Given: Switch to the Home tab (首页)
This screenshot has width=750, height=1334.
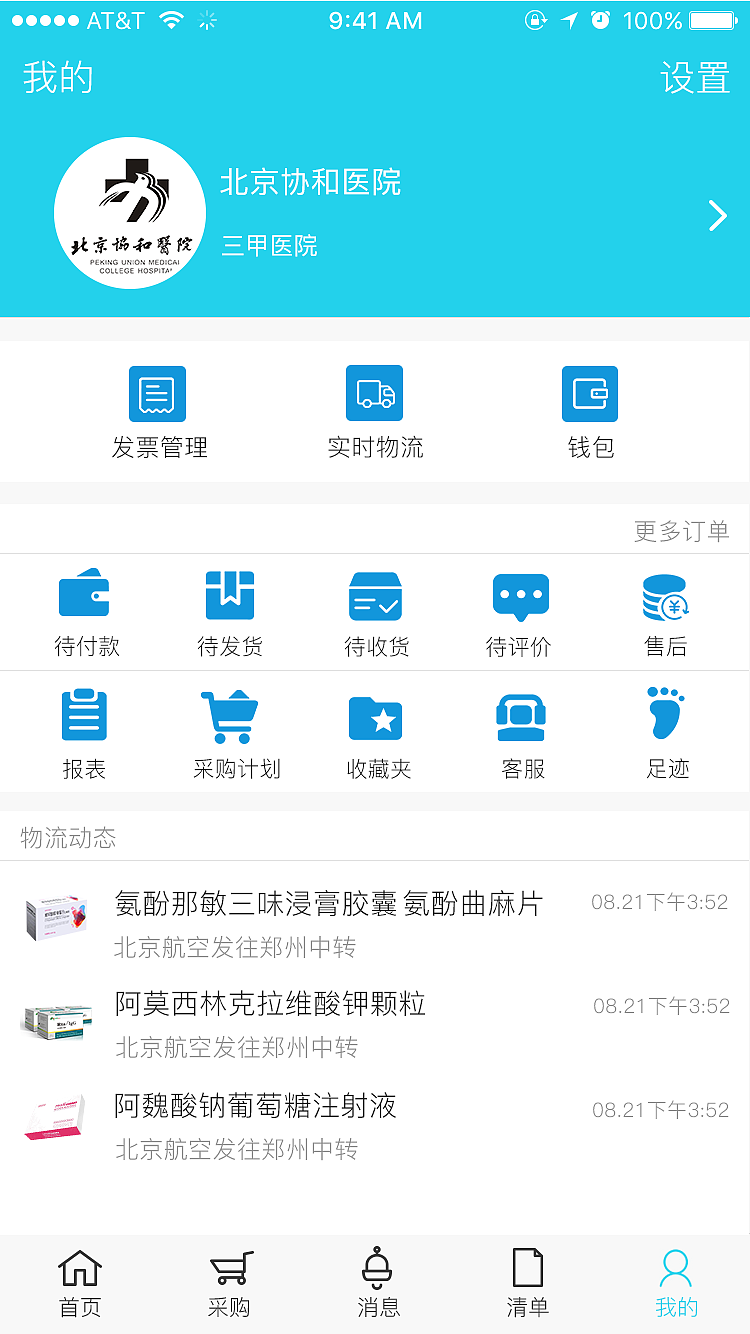Looking at the screenshot, I should pyautogui.click(x=79, y=1283).
